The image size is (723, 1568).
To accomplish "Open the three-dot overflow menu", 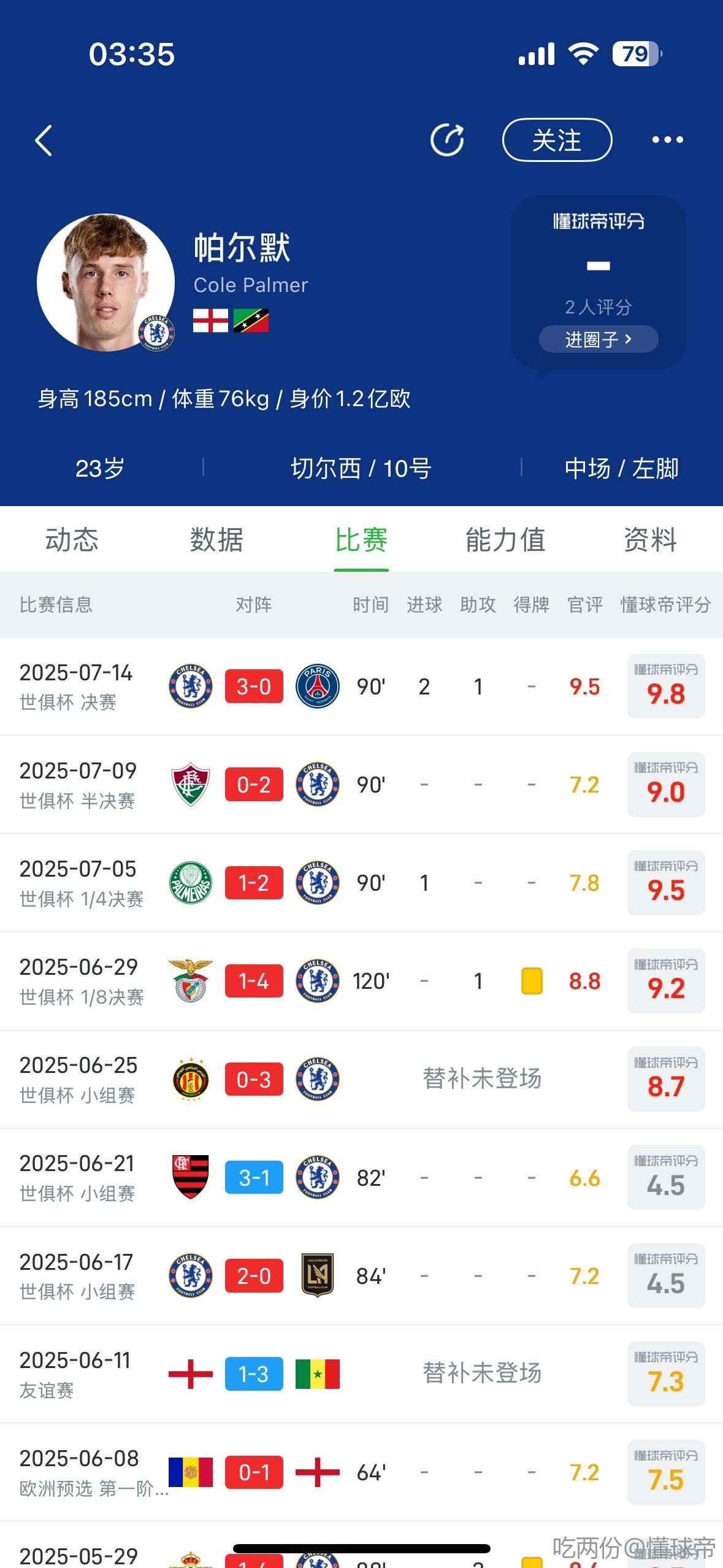I will coord(667,140).
